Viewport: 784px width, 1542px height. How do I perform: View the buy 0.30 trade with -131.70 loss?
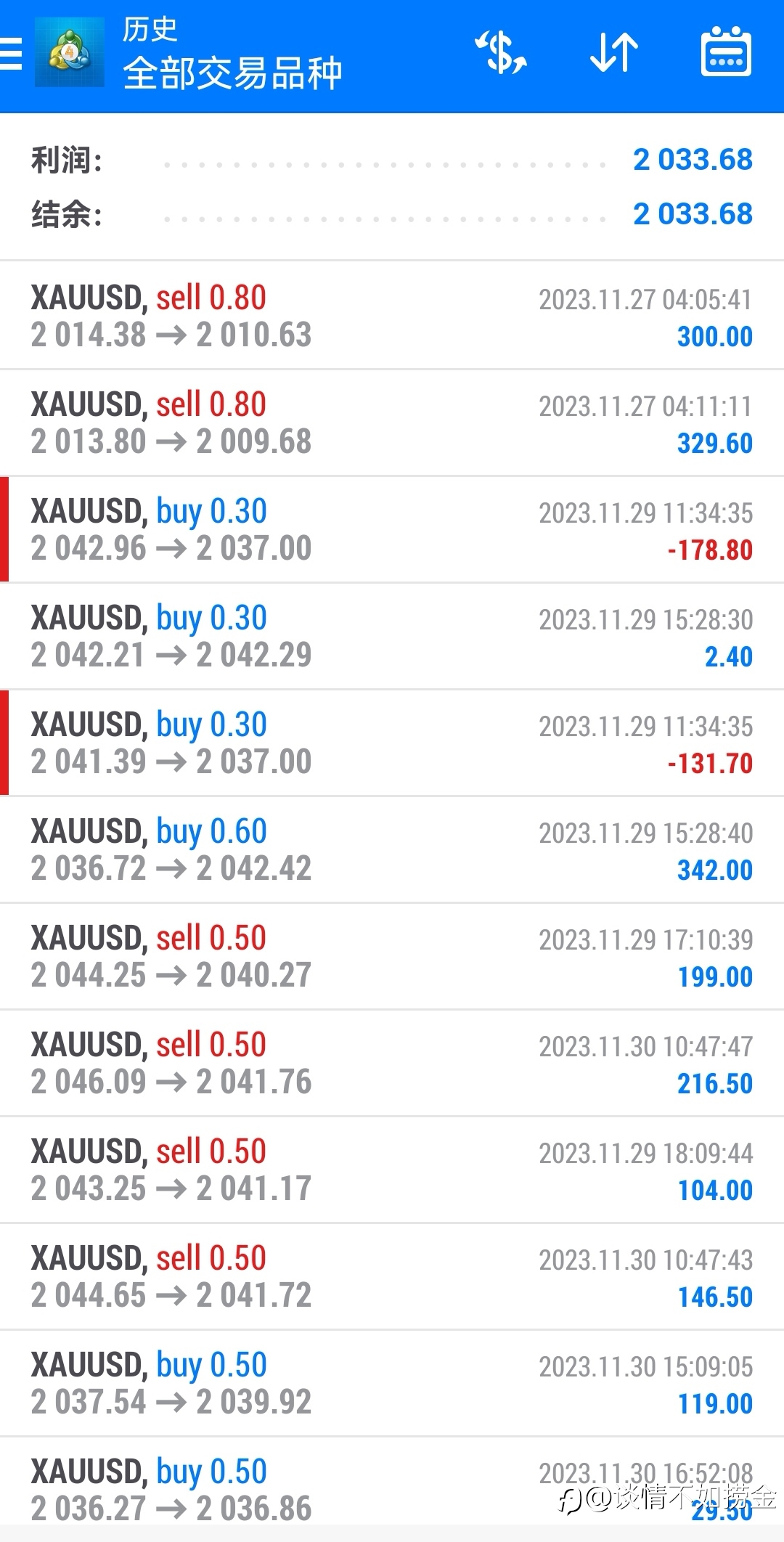pos(392,743)
